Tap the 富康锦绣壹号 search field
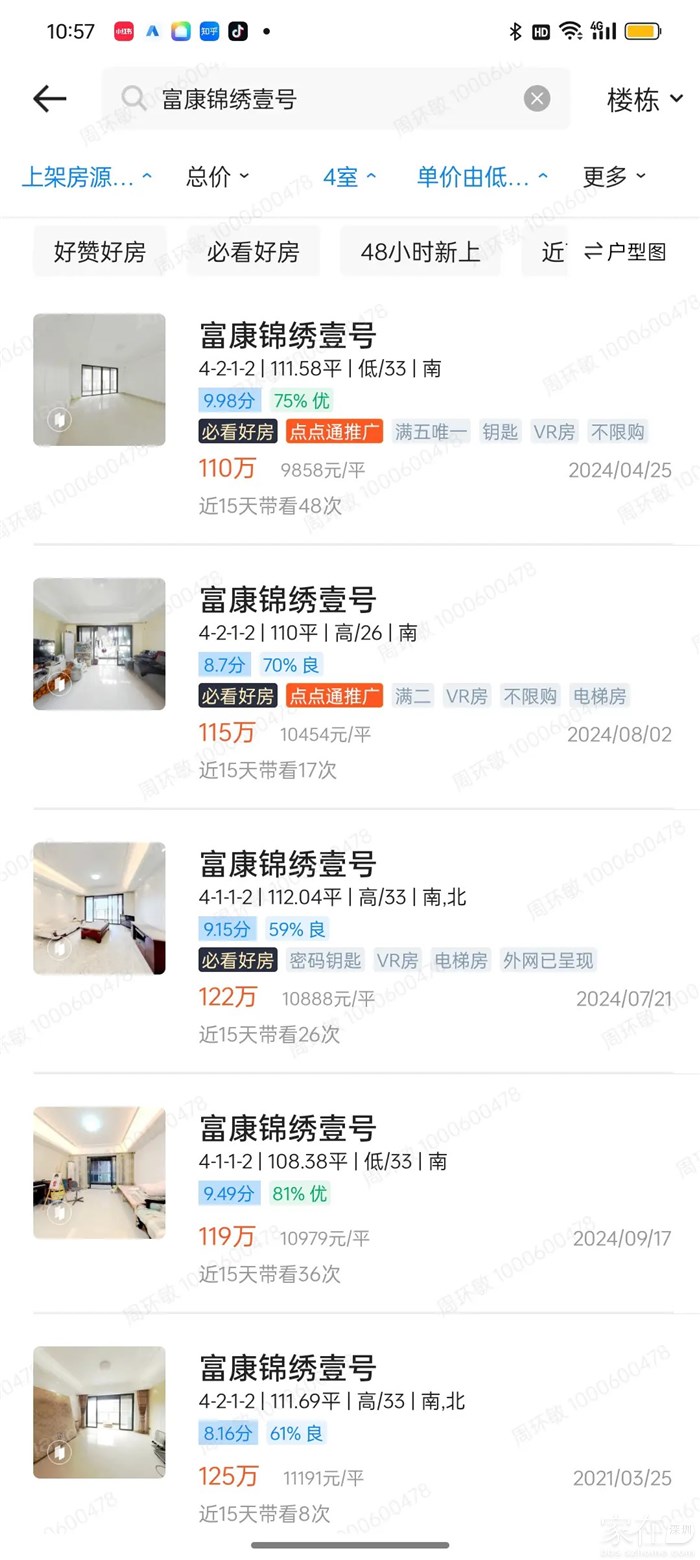 click(330, 99)
